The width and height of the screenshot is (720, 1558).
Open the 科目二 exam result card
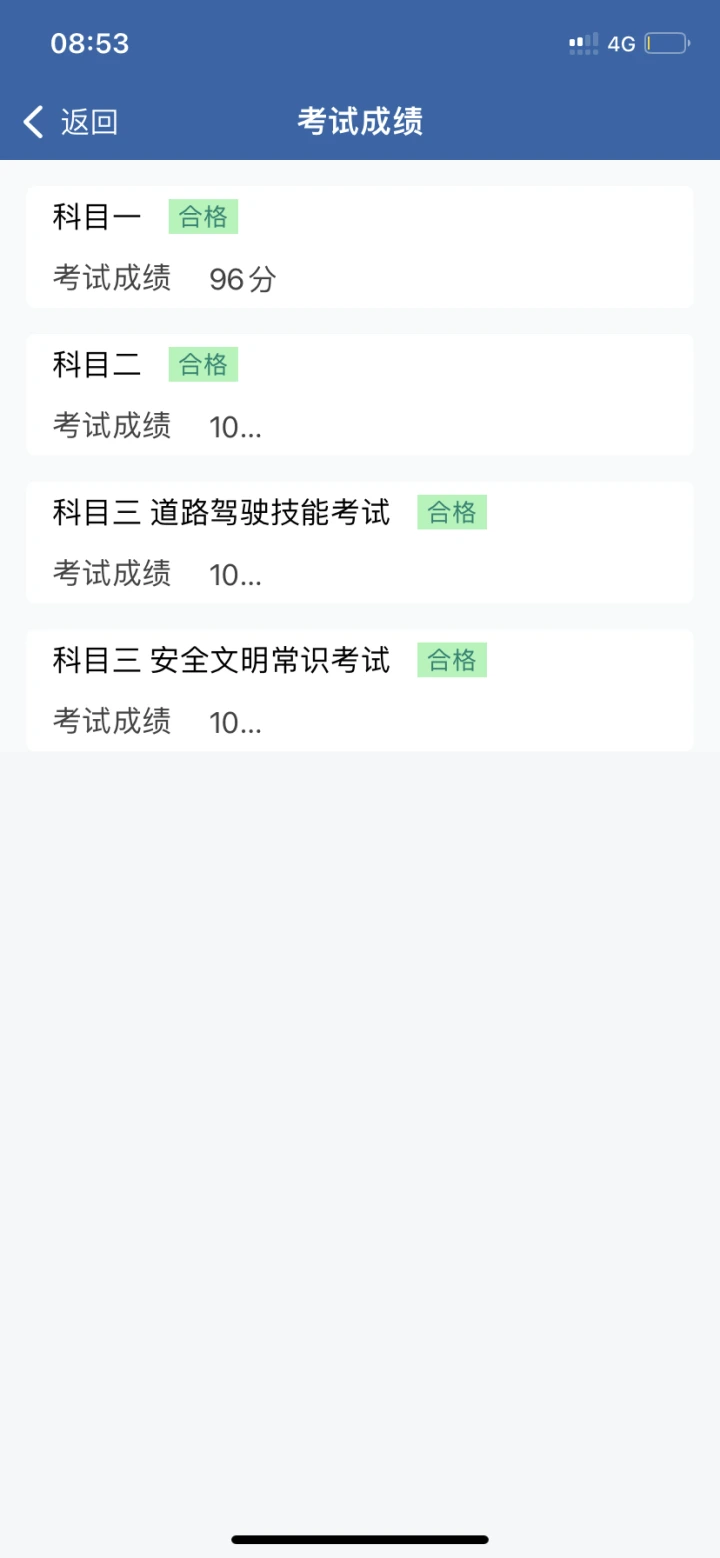[x=360, y=394]
